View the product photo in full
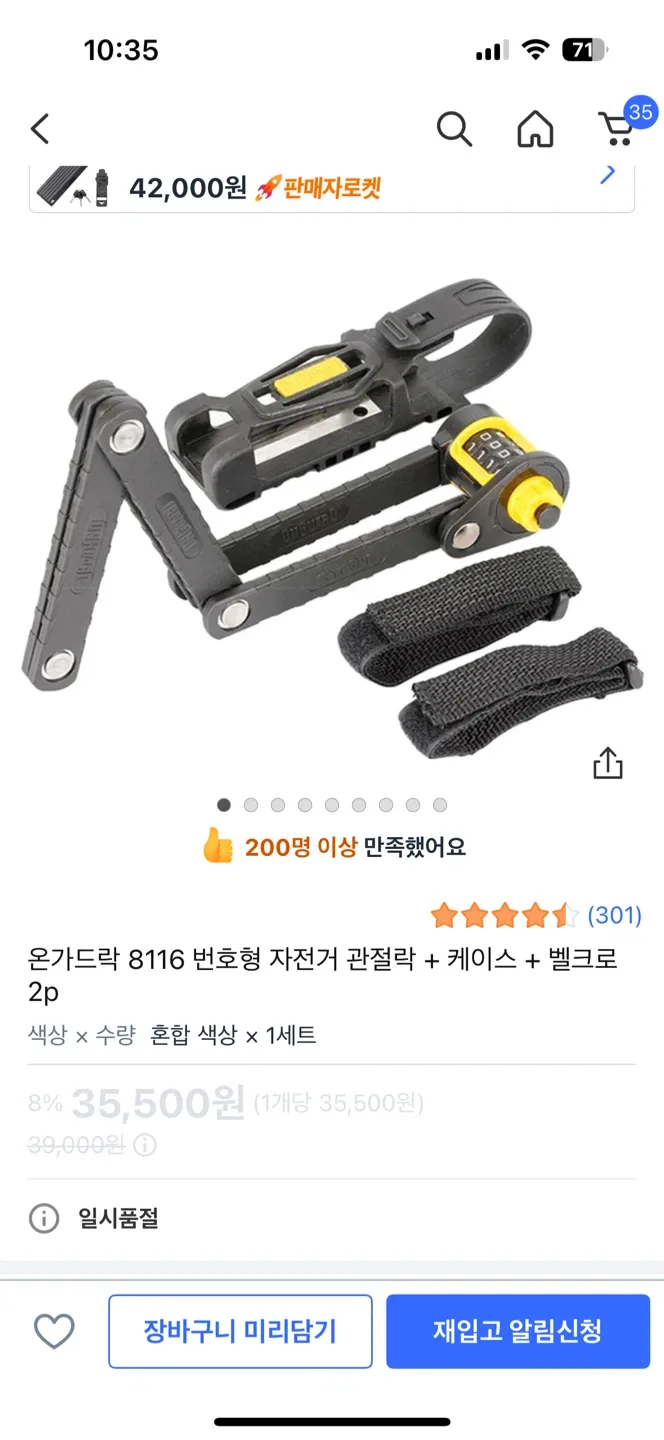664x1440 pixels. click(x=330, y=500)
